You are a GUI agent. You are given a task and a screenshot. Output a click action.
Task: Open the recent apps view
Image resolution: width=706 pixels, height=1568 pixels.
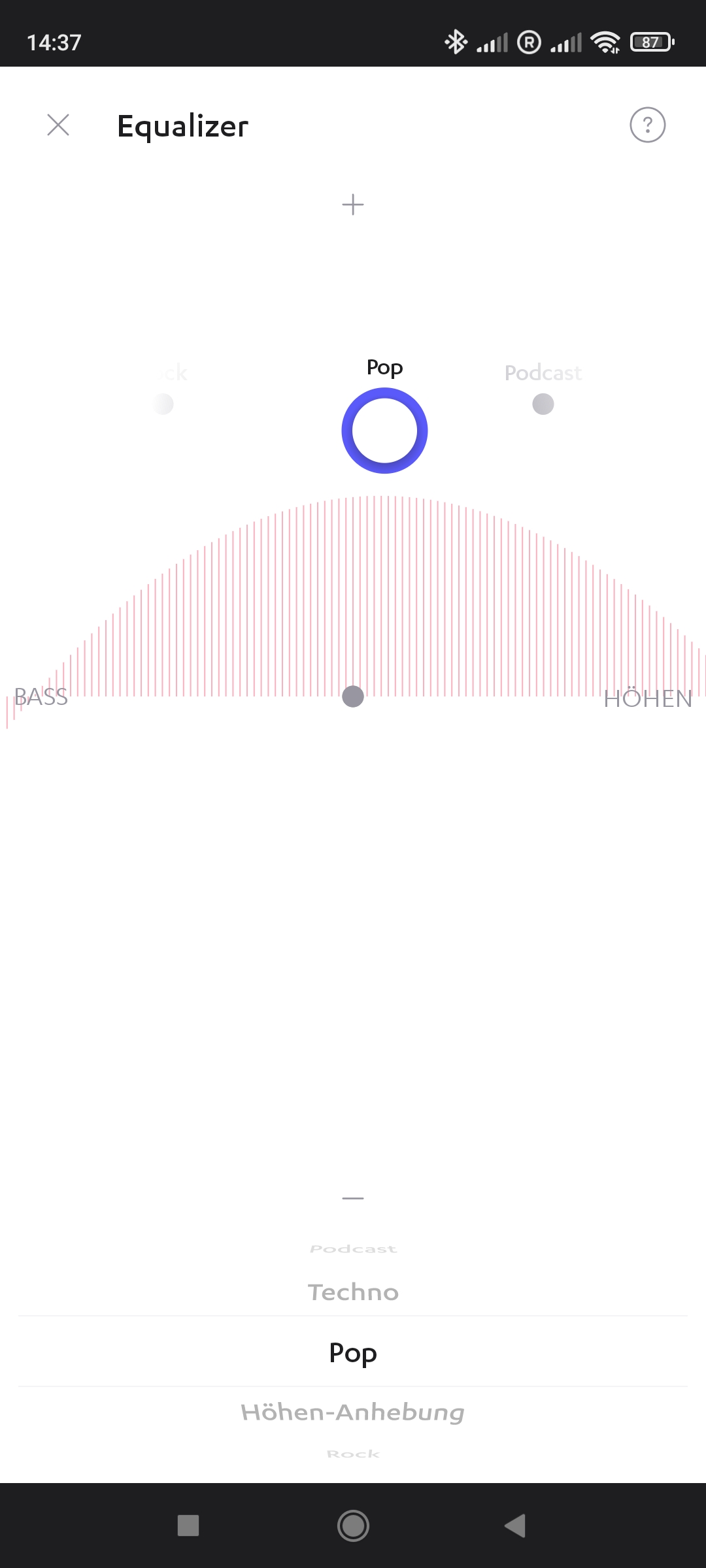coord(188,1526)
